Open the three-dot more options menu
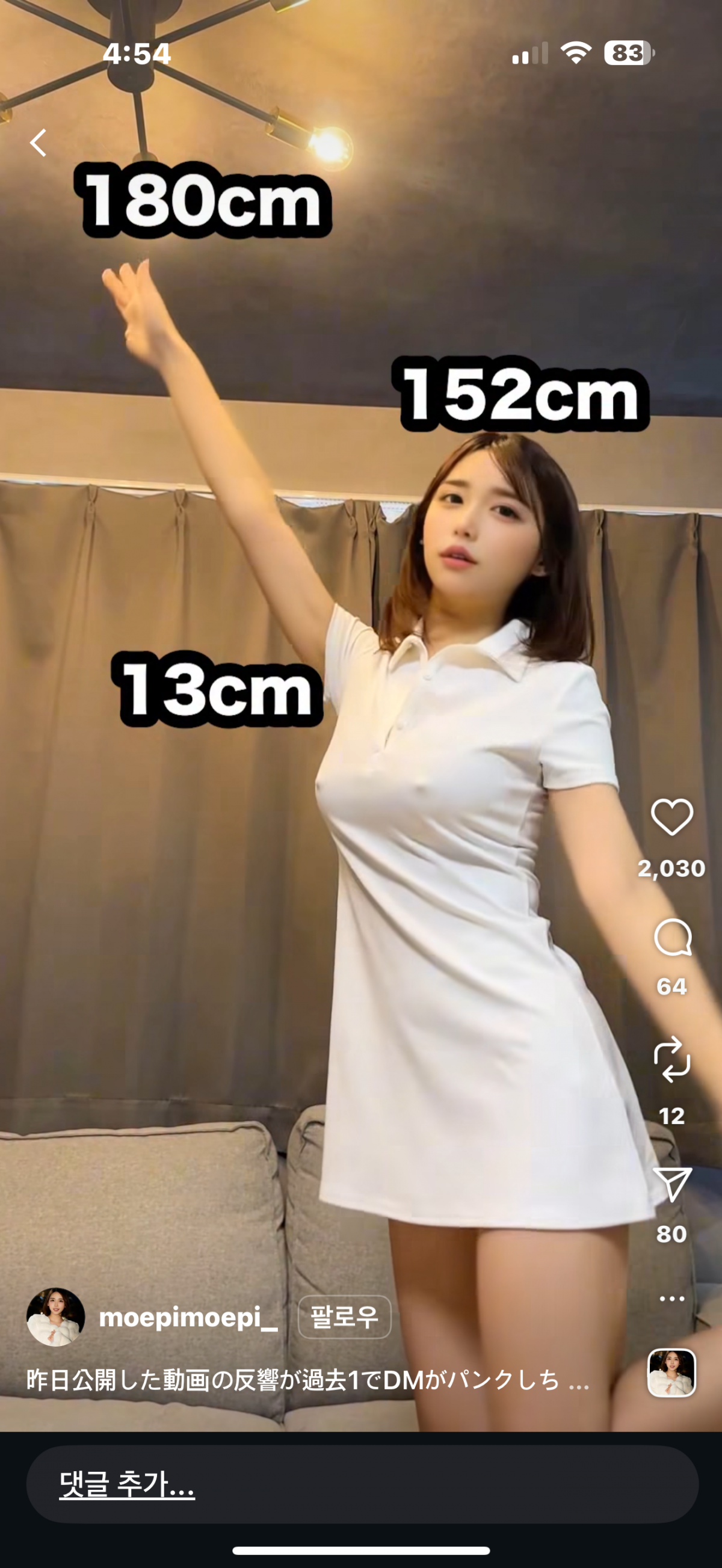Image resolution: width=722 pixels, height=1568 pixels. [671, 1299]
